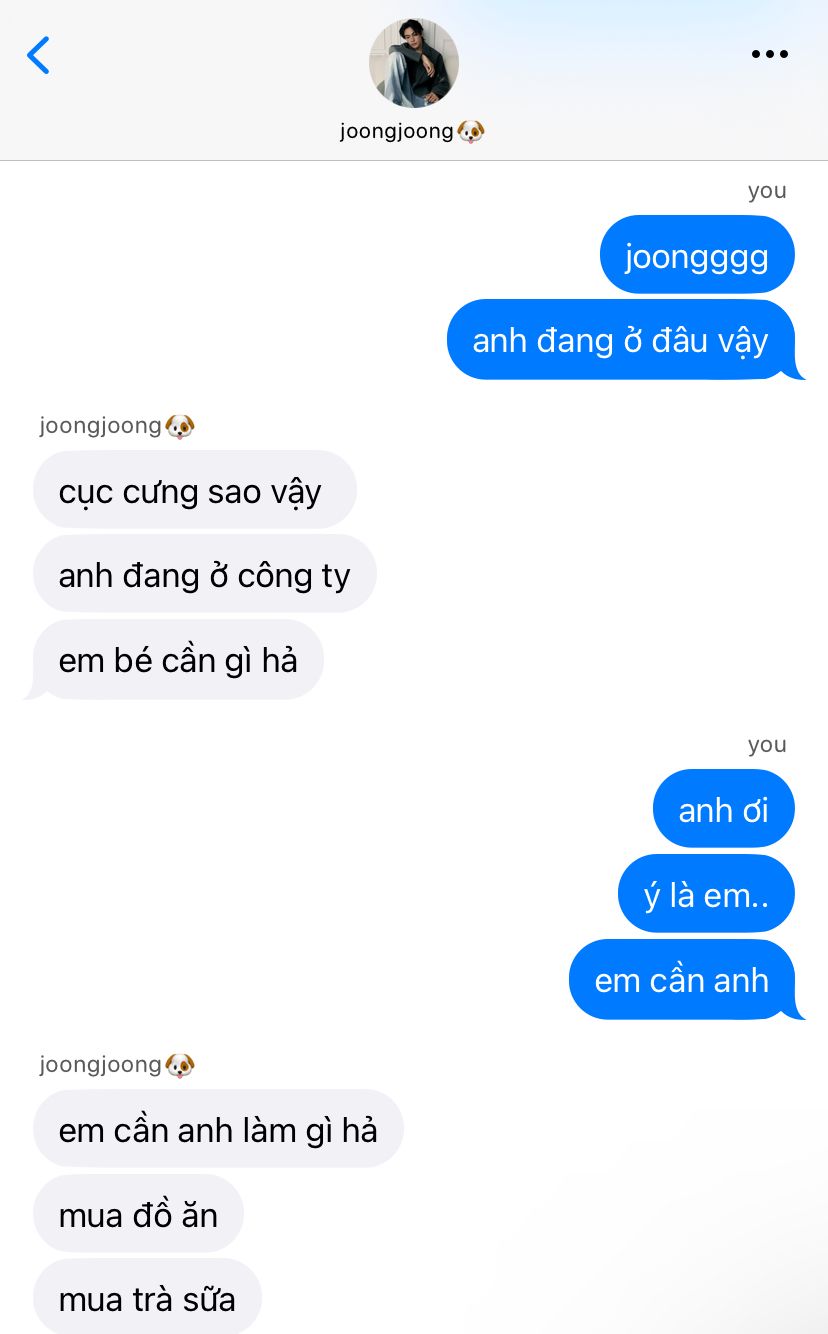
Task: Open the three-dot overflow menu
Action: (769, 54)
